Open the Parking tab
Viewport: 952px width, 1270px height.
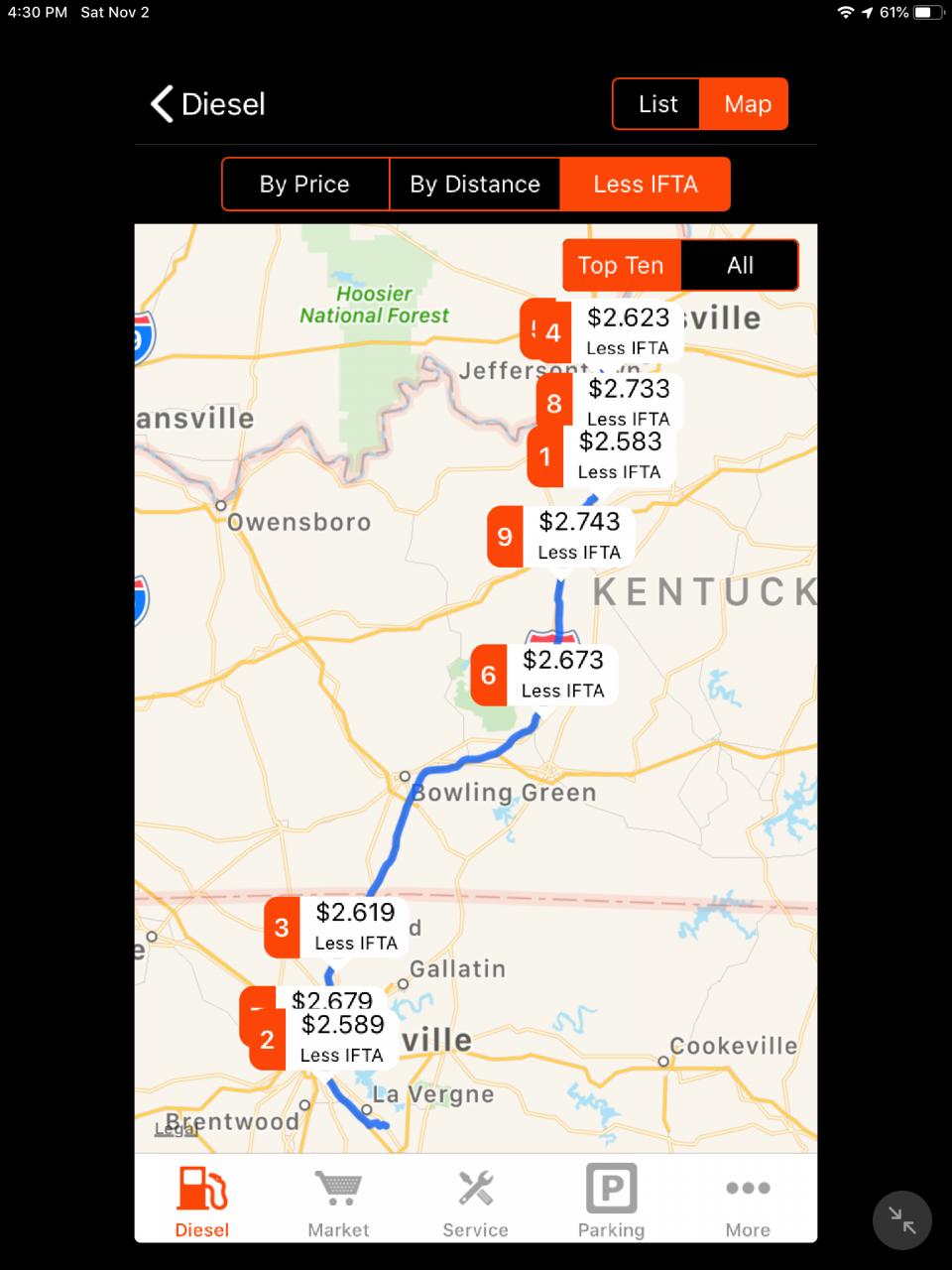[611, 1203]
